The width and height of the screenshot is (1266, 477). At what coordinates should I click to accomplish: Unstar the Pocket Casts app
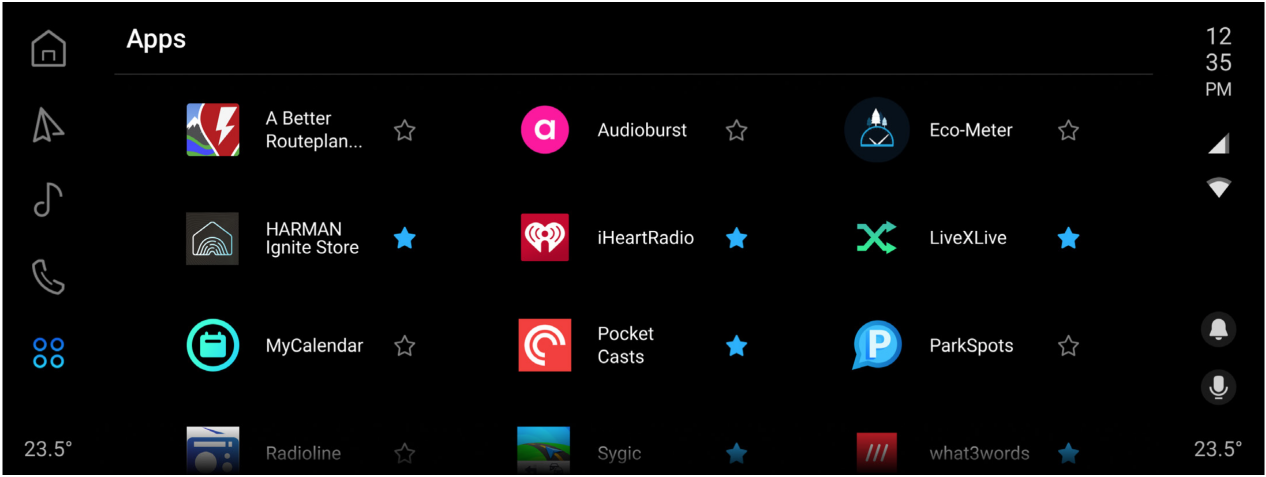pyautogui.click(x=736, y=346)
